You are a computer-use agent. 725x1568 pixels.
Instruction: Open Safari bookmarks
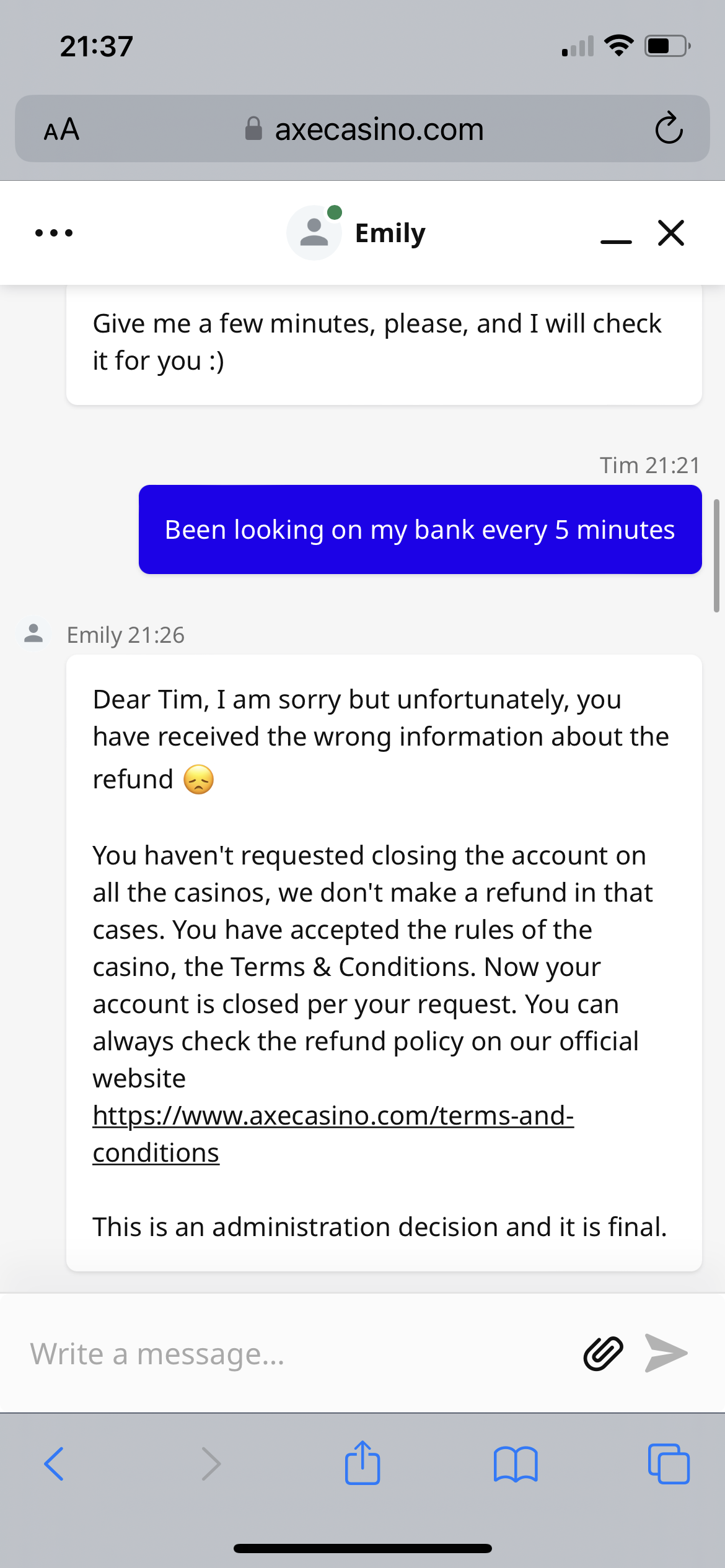pyautogui.click(x=516, y=1464)
